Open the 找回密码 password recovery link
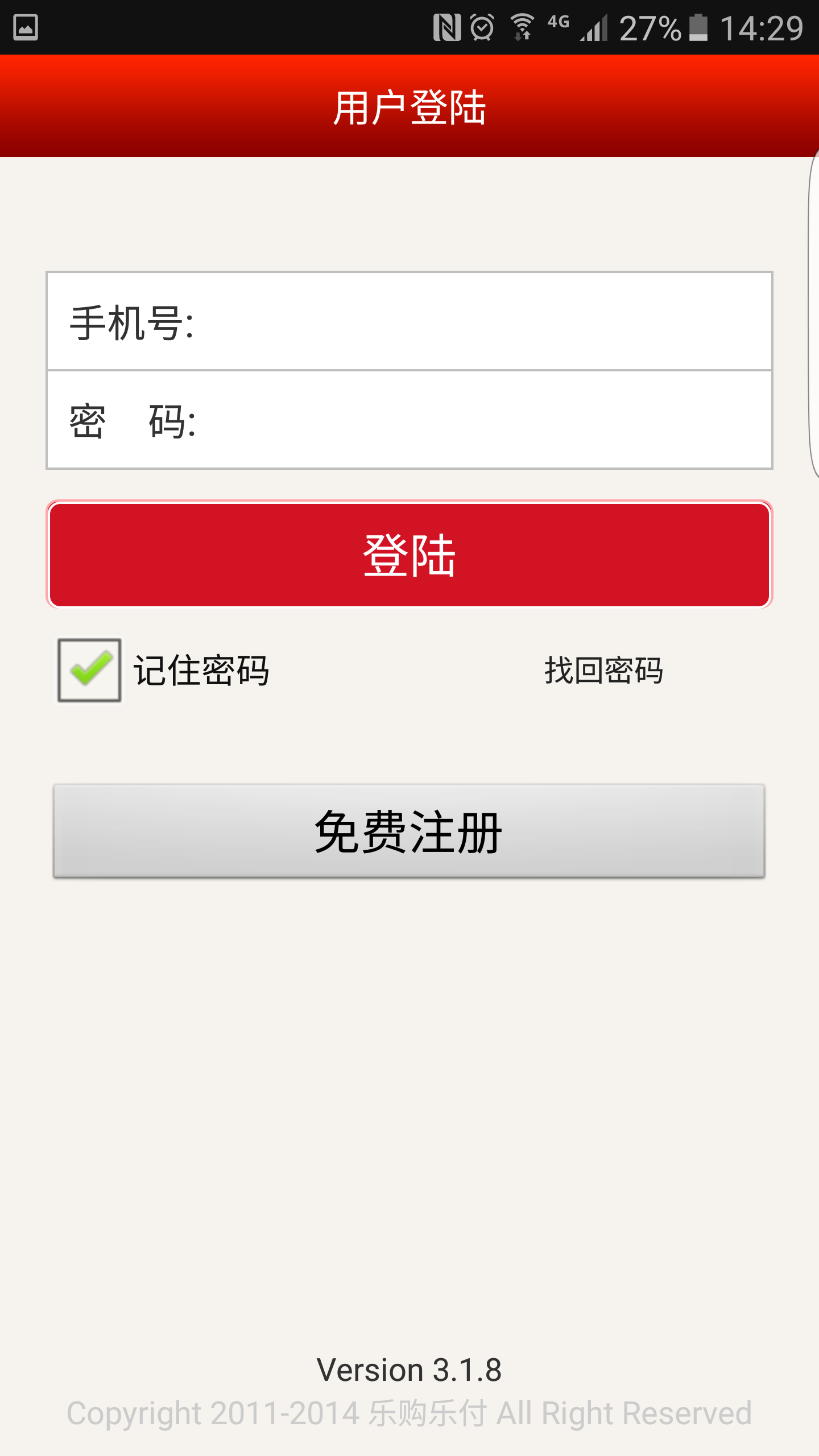 tap(603, 670)
